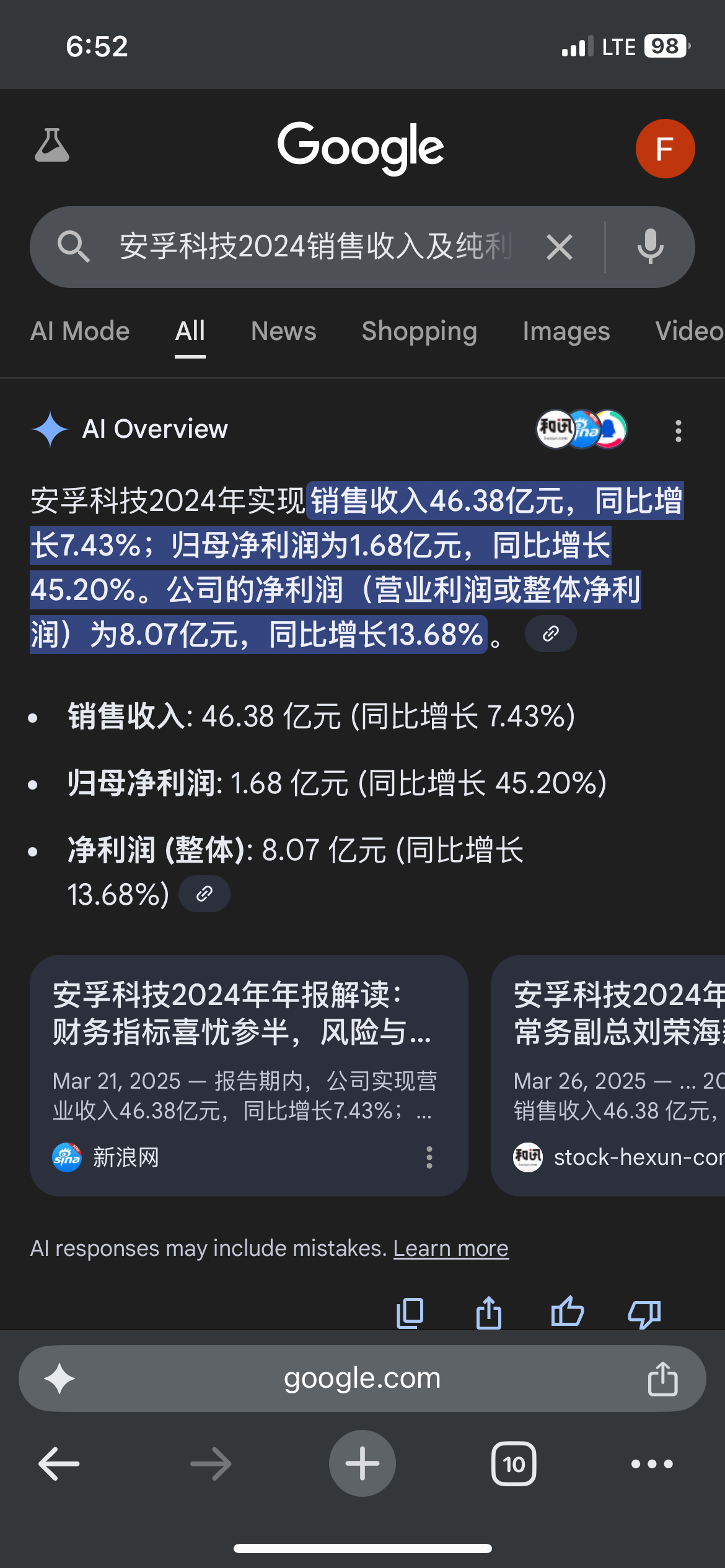Open the Learn more link
This screenshot has width=725, height=1568.
tap(450, 1248)
